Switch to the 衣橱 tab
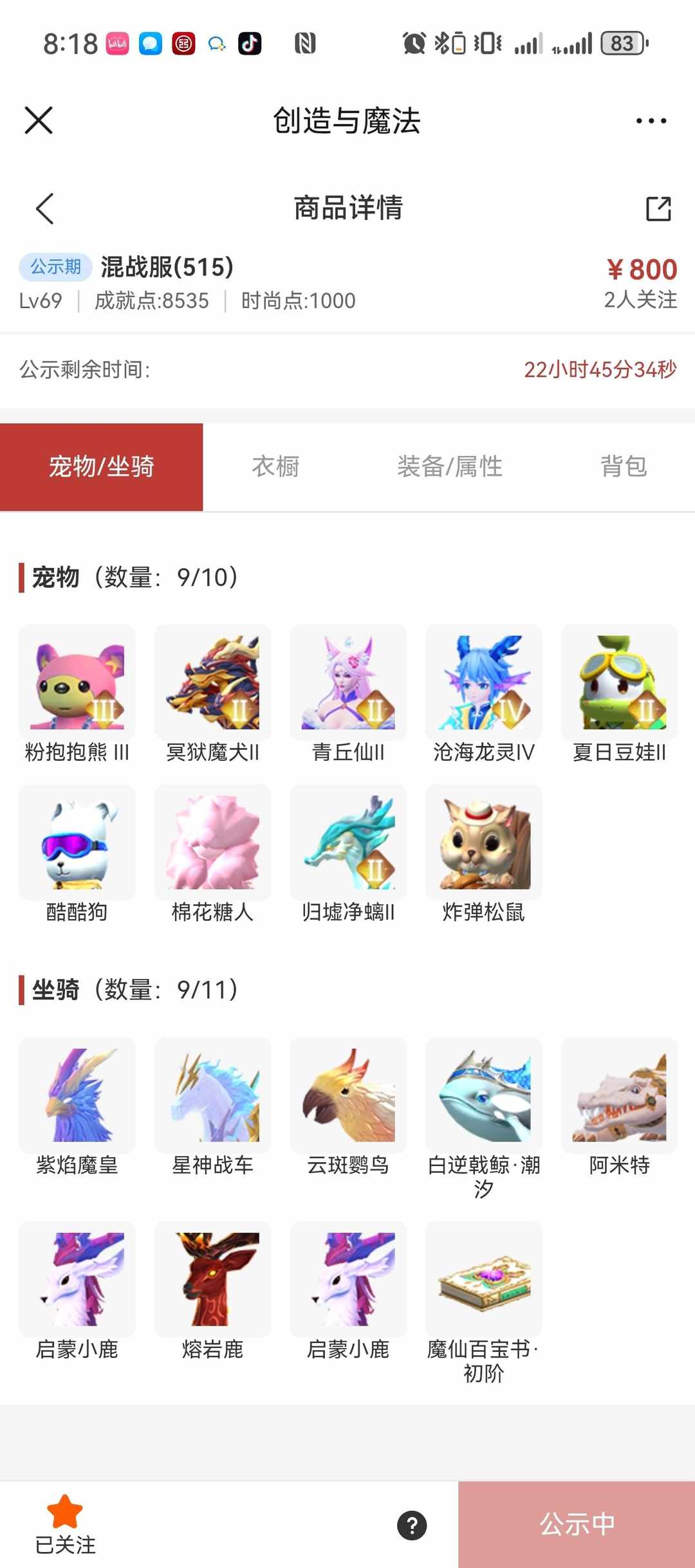 [x=275, y=466]
